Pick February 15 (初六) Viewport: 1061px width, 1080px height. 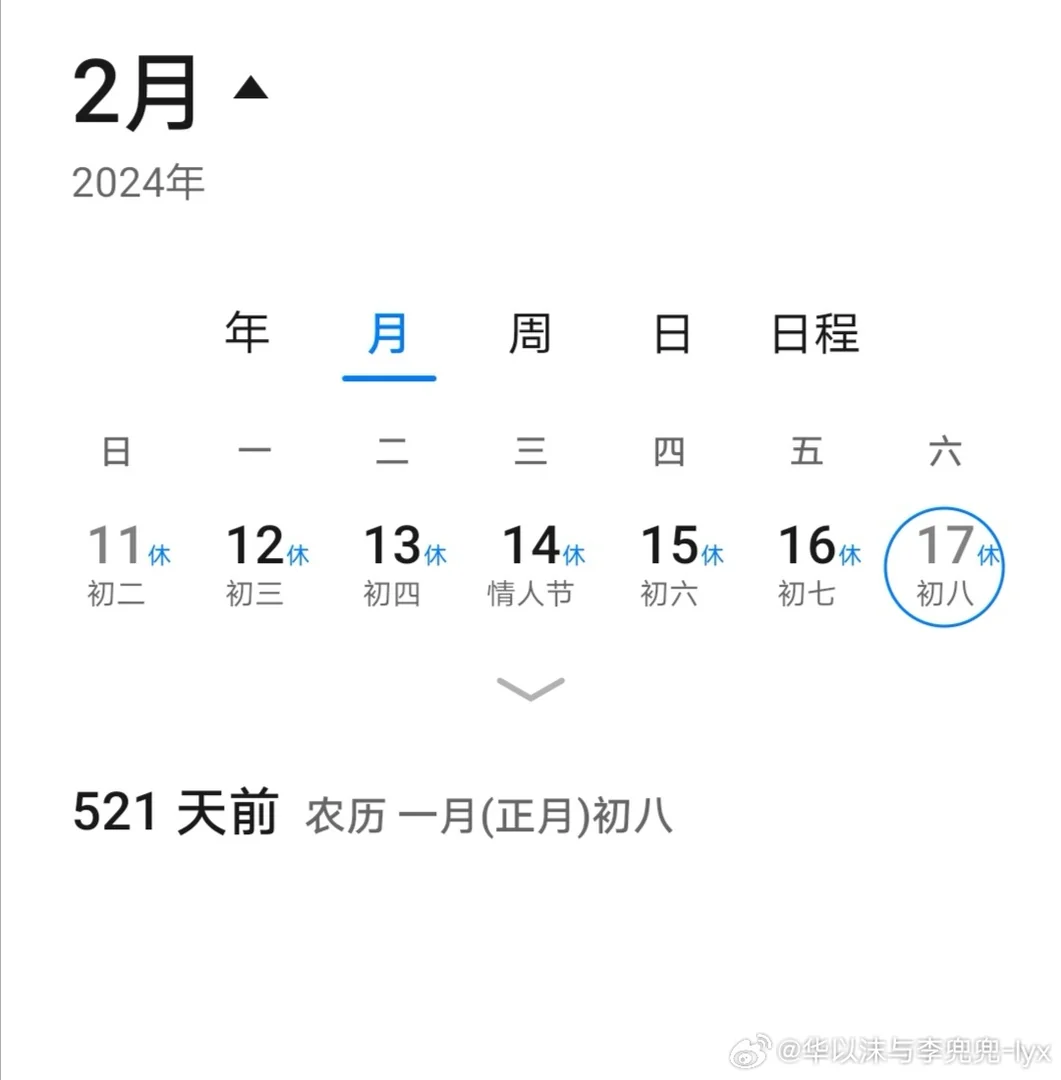[x=669, y=565]
